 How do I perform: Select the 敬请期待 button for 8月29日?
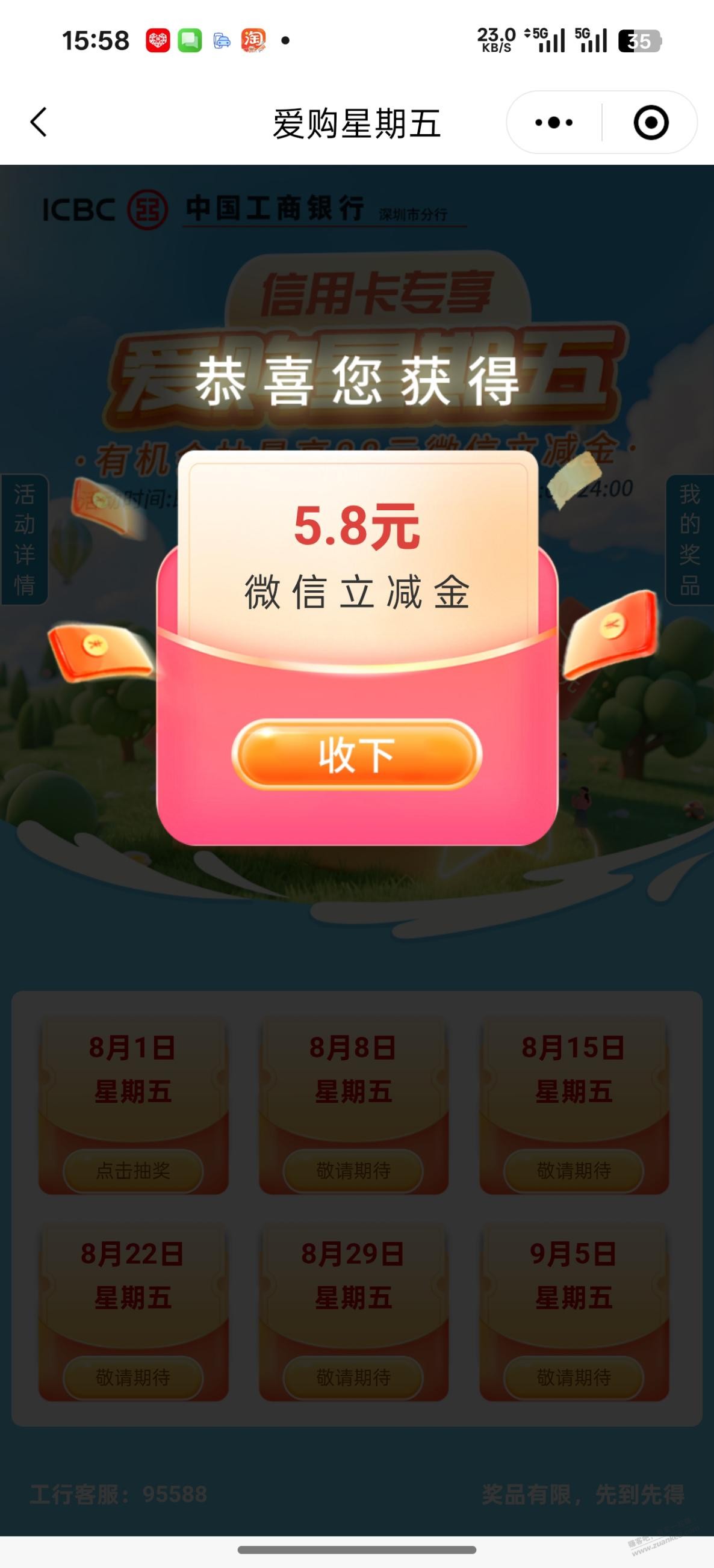tap(353, 1377)
